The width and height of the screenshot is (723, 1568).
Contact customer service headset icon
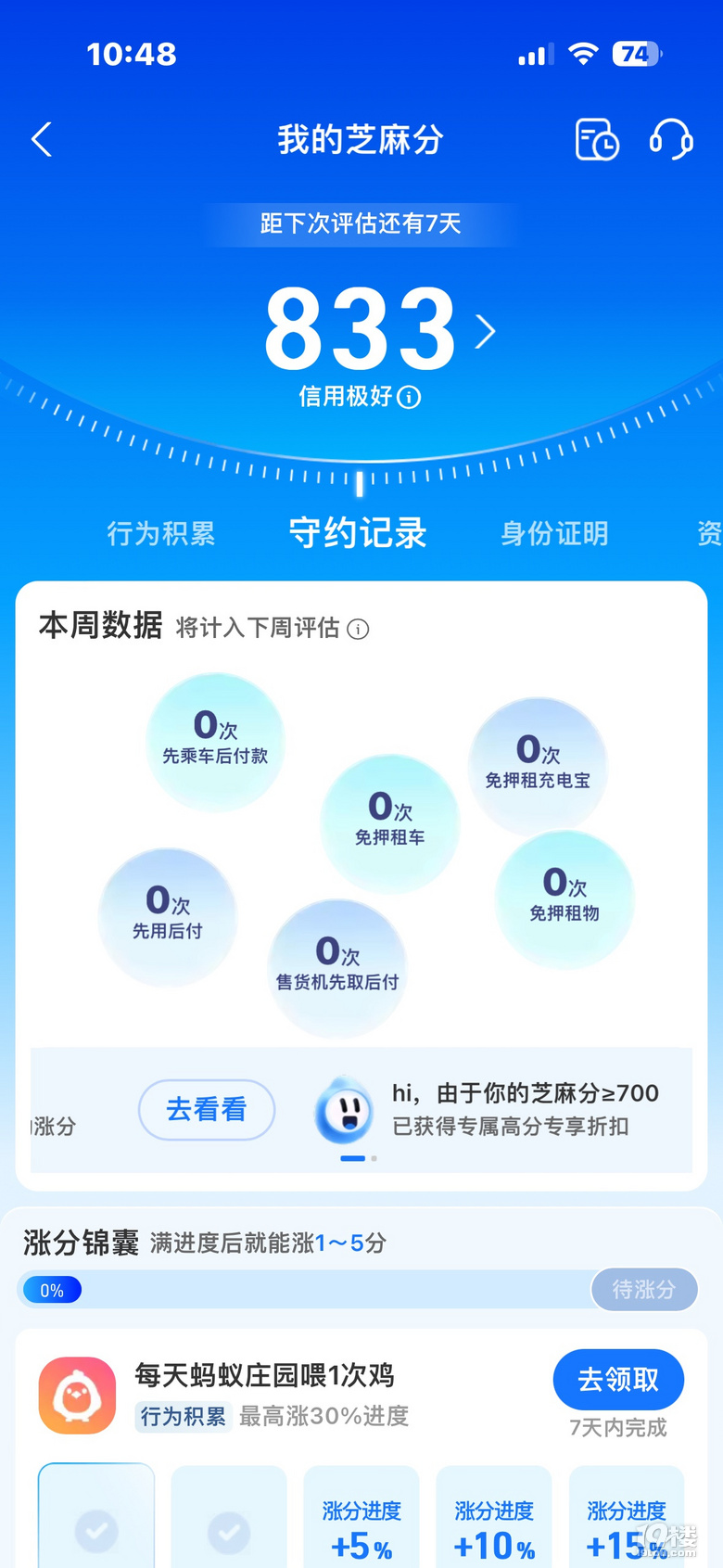point(670,140)
